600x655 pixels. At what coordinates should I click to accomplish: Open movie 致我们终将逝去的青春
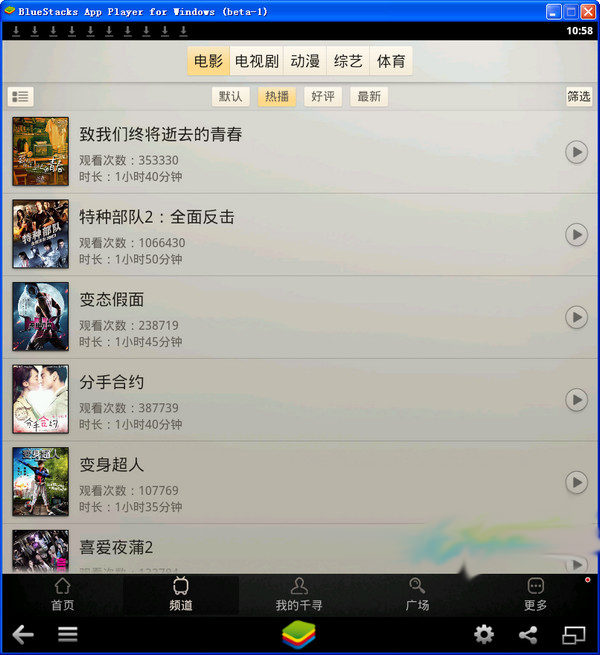tap(160, 134)
